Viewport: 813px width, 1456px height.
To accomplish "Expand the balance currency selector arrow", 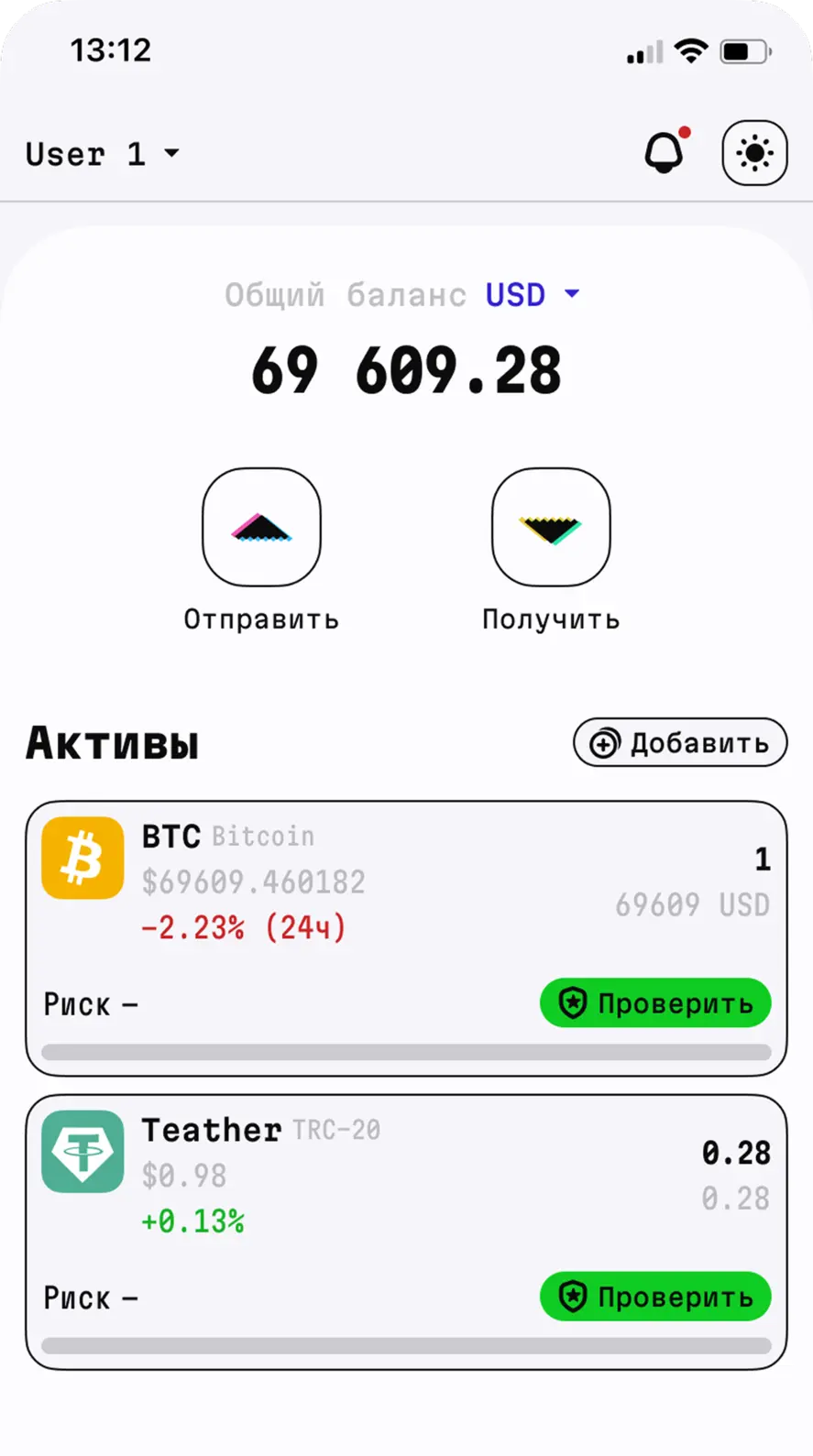I will click(572, 294).
